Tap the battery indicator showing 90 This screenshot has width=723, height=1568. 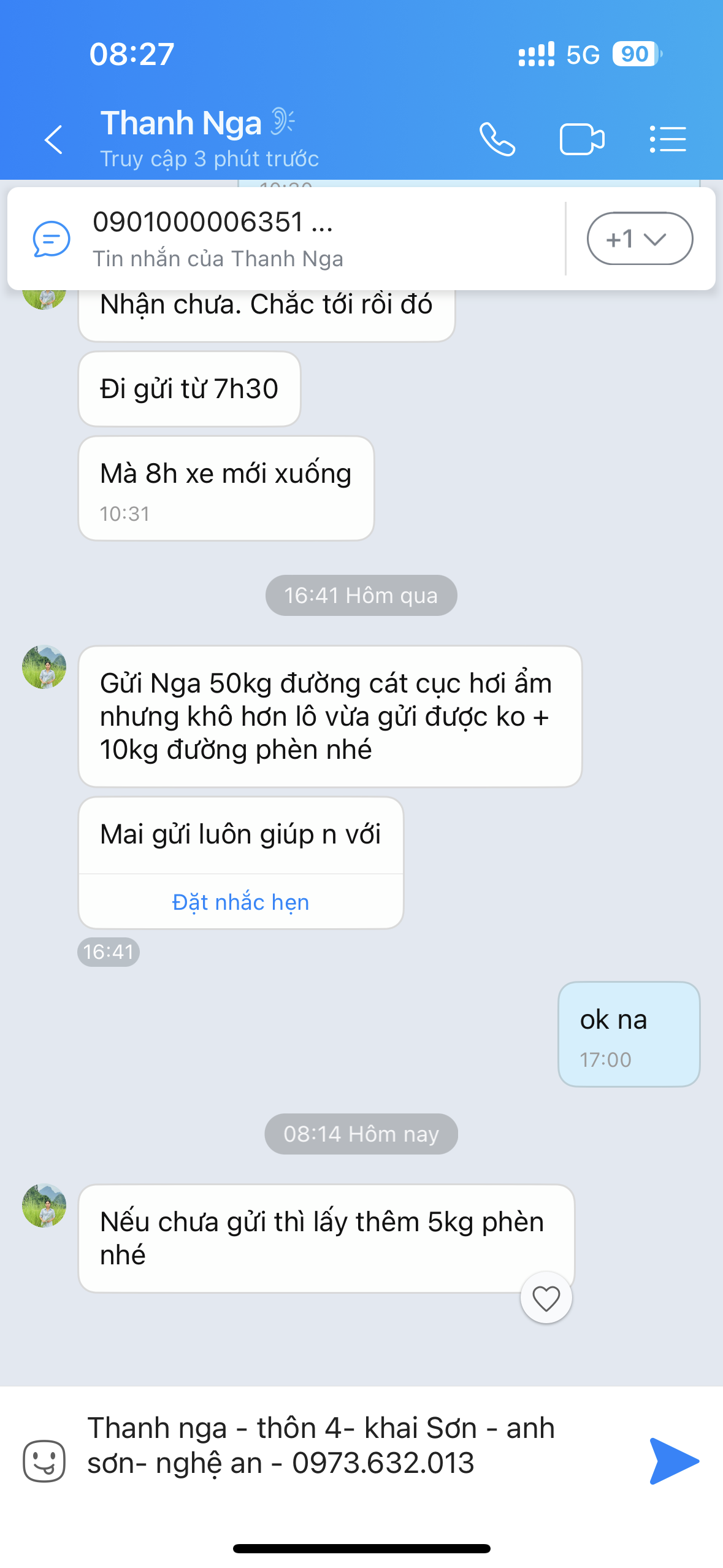(634, 55)
